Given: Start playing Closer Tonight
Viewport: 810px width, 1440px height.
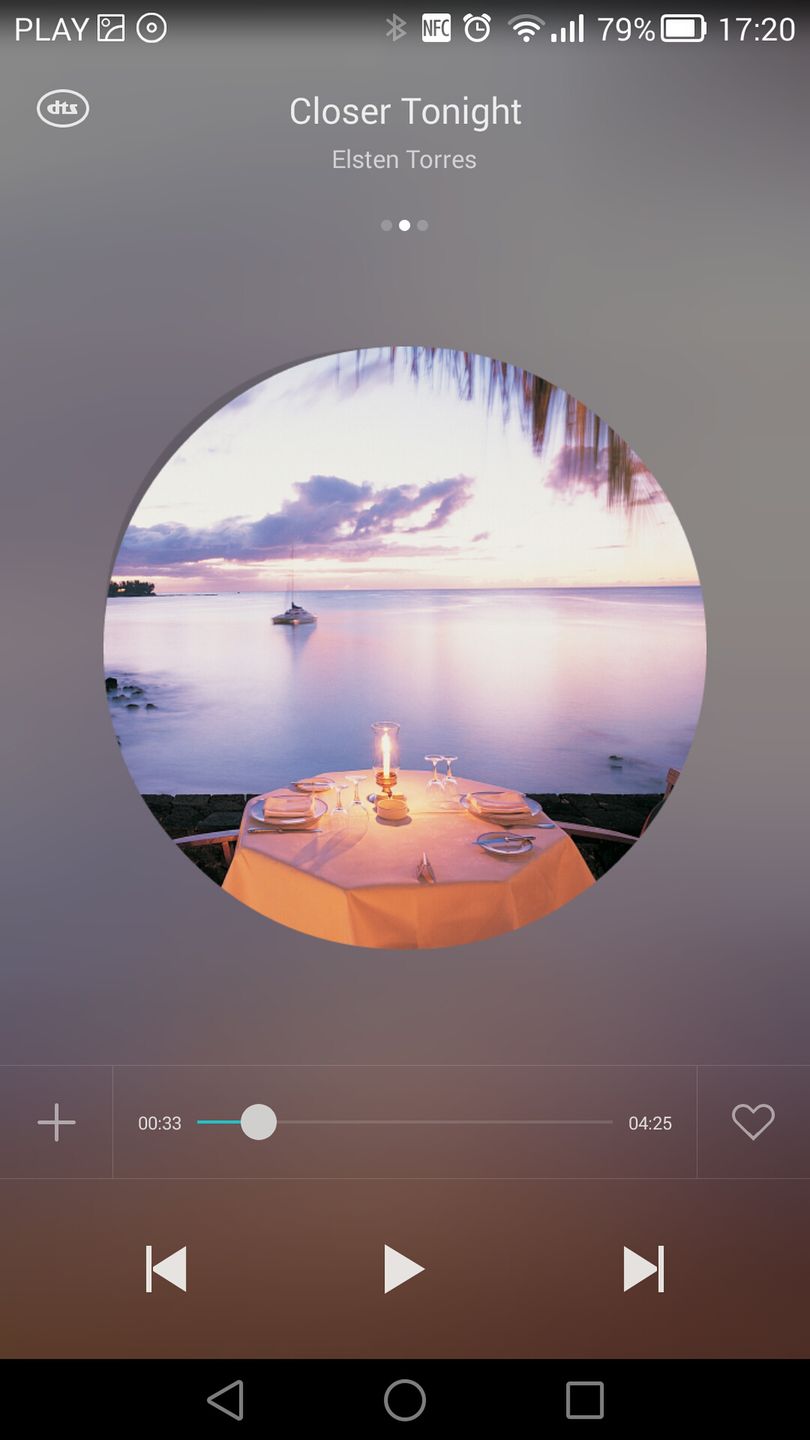Looking at the screenshot, I should 404,1269.
